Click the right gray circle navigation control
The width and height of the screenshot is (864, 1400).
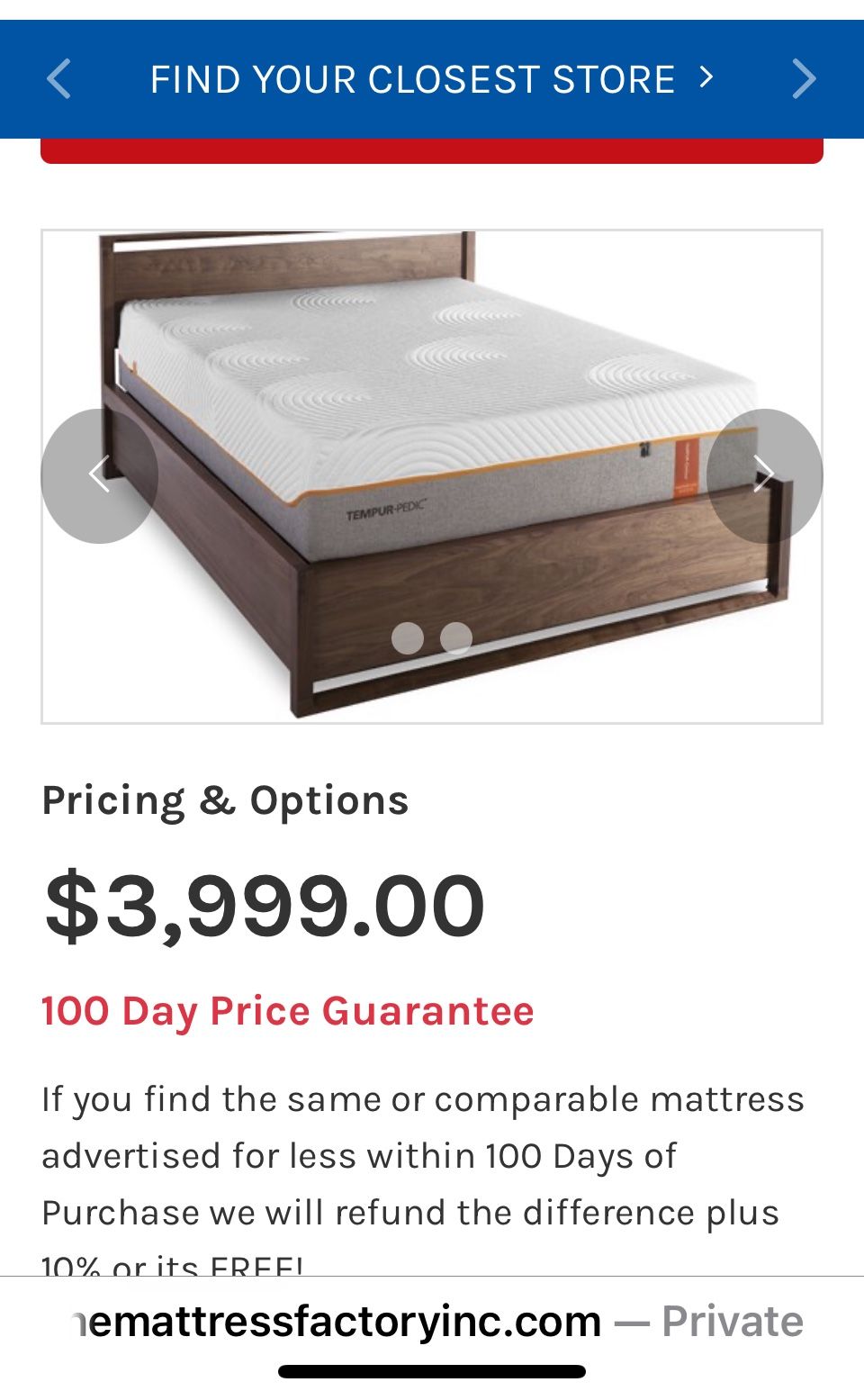(767, 474)
